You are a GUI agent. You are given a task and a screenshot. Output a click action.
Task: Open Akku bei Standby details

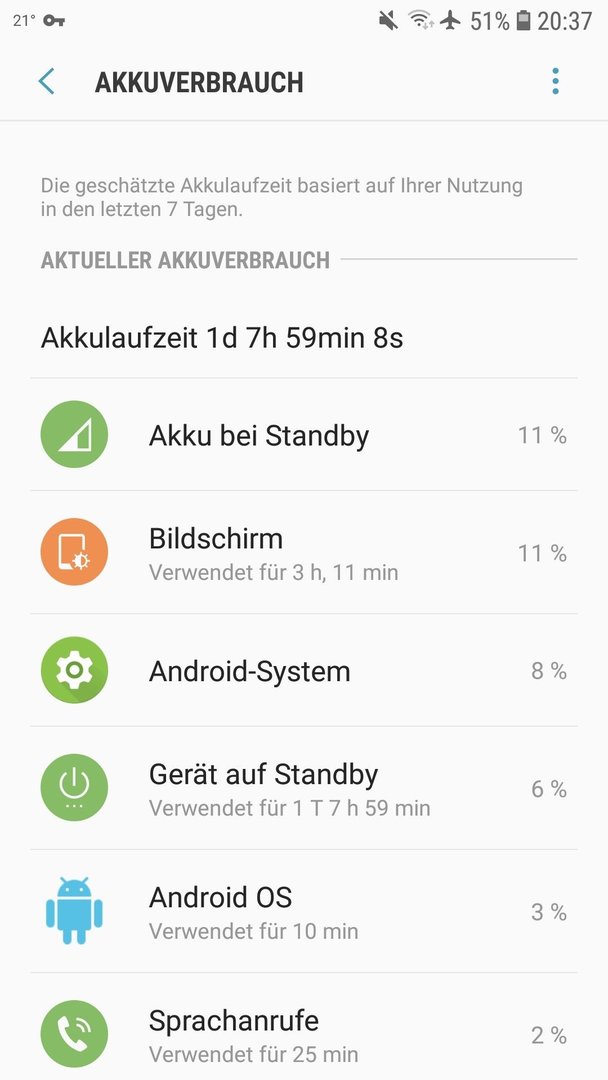304,435
